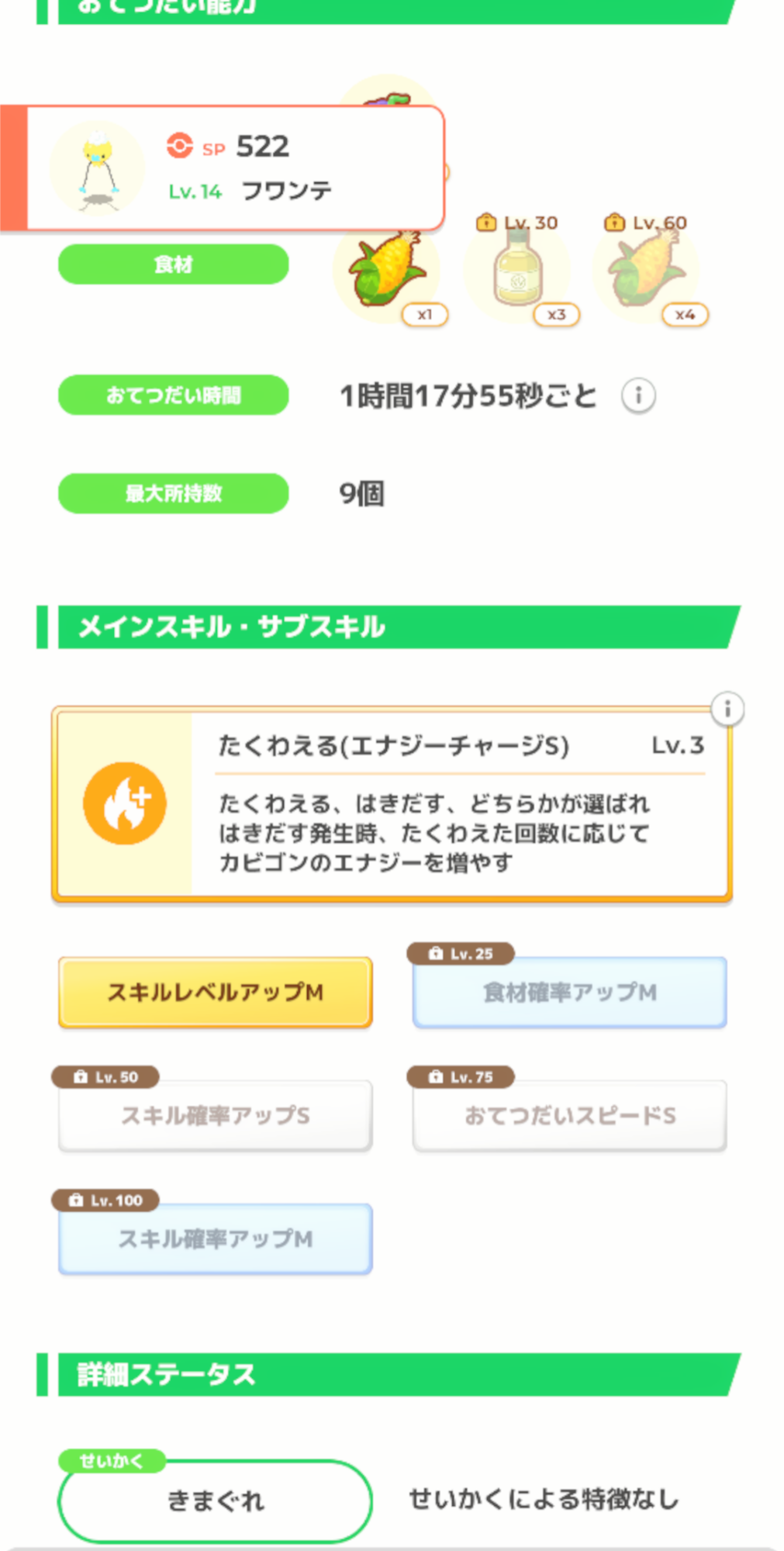Screen dimensions: 784x1551
Task: Tap the locked 食材確率アップM sub skill
Action: point(570,992)
